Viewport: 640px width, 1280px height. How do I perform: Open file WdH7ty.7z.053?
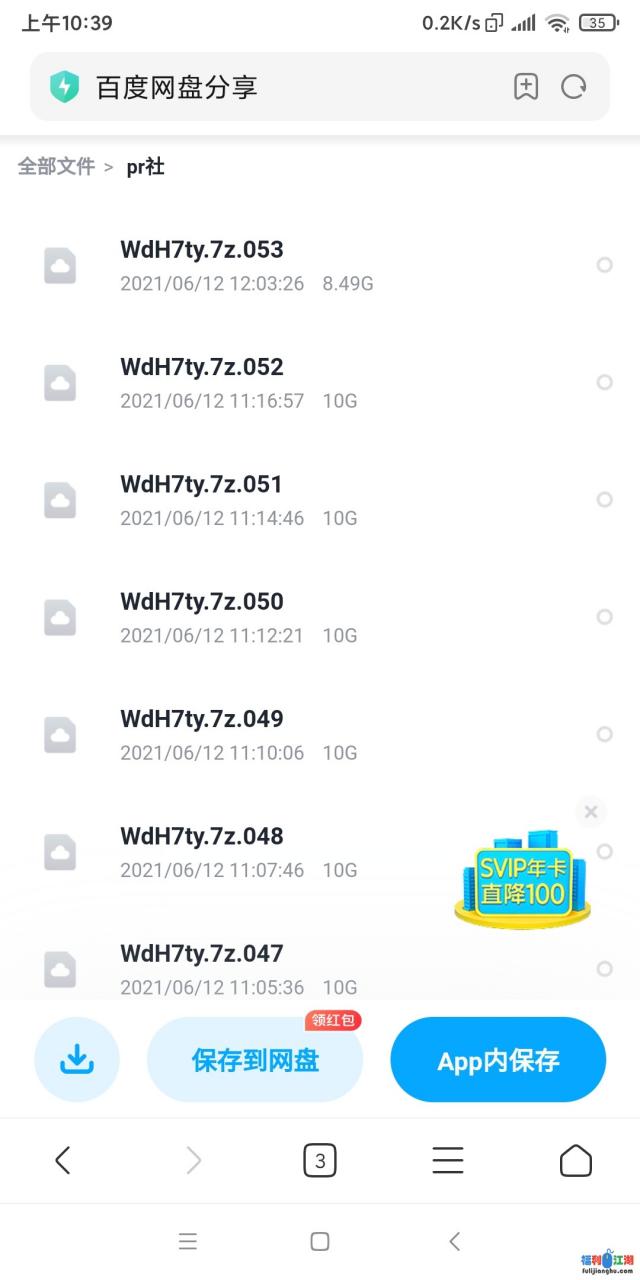pos(202,250)
